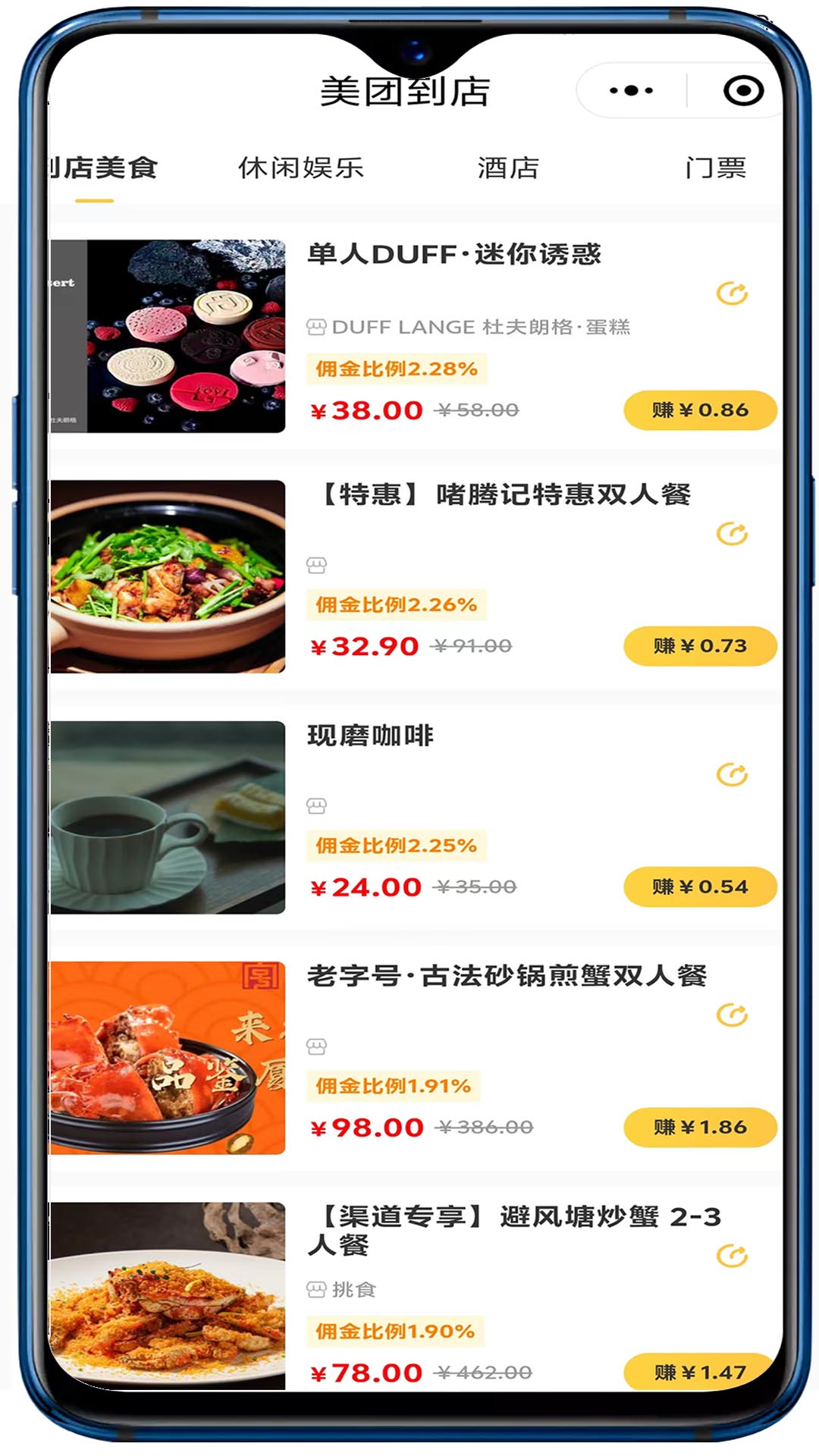
Task: Select the 到店美食 tab
Action: (x=102, y=168)
